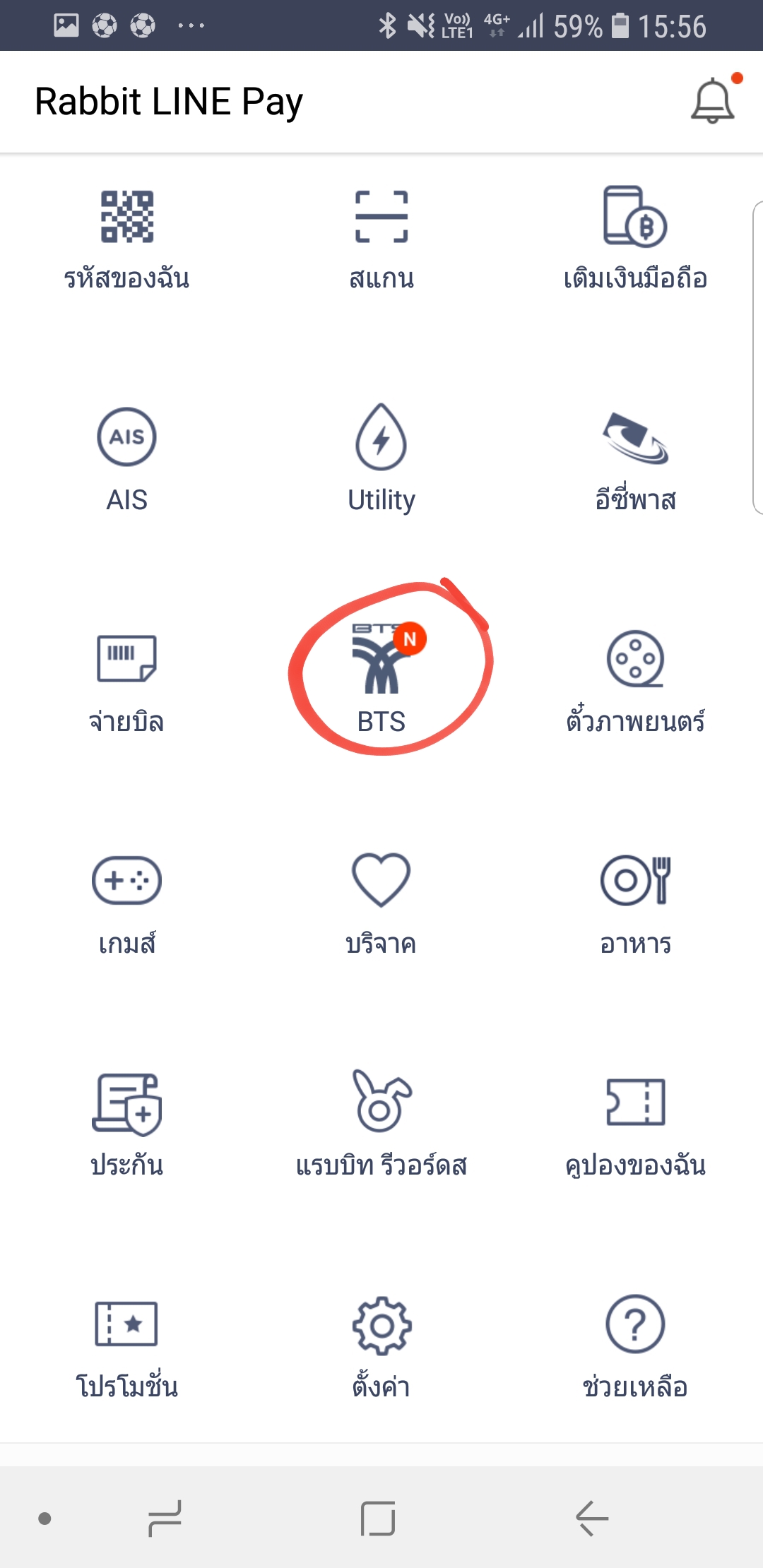Open the notifications bell
Screen dimensions: 763x1568
pos(712,101)
